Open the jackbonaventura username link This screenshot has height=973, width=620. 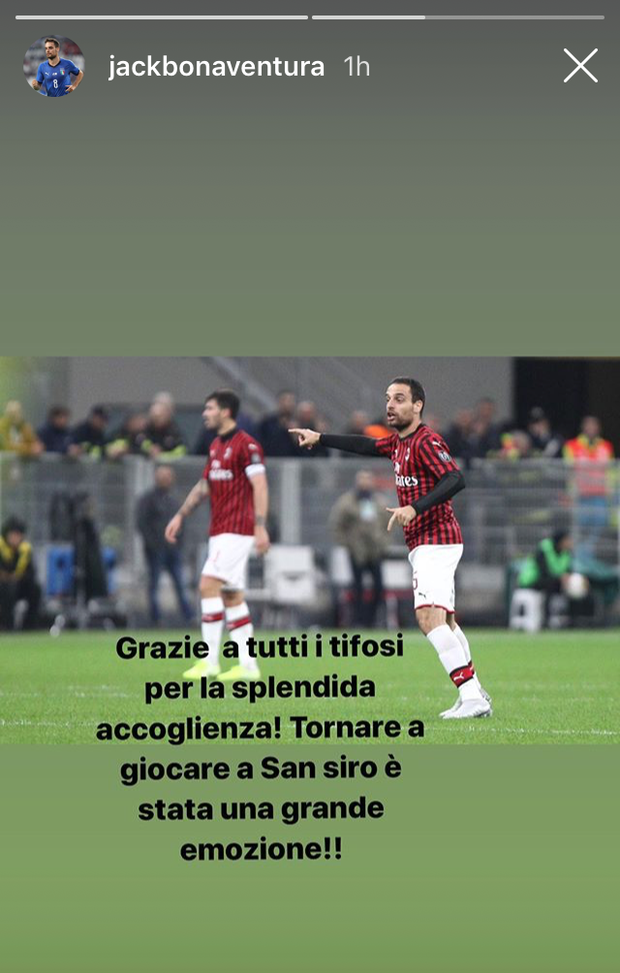coord(216,67)
